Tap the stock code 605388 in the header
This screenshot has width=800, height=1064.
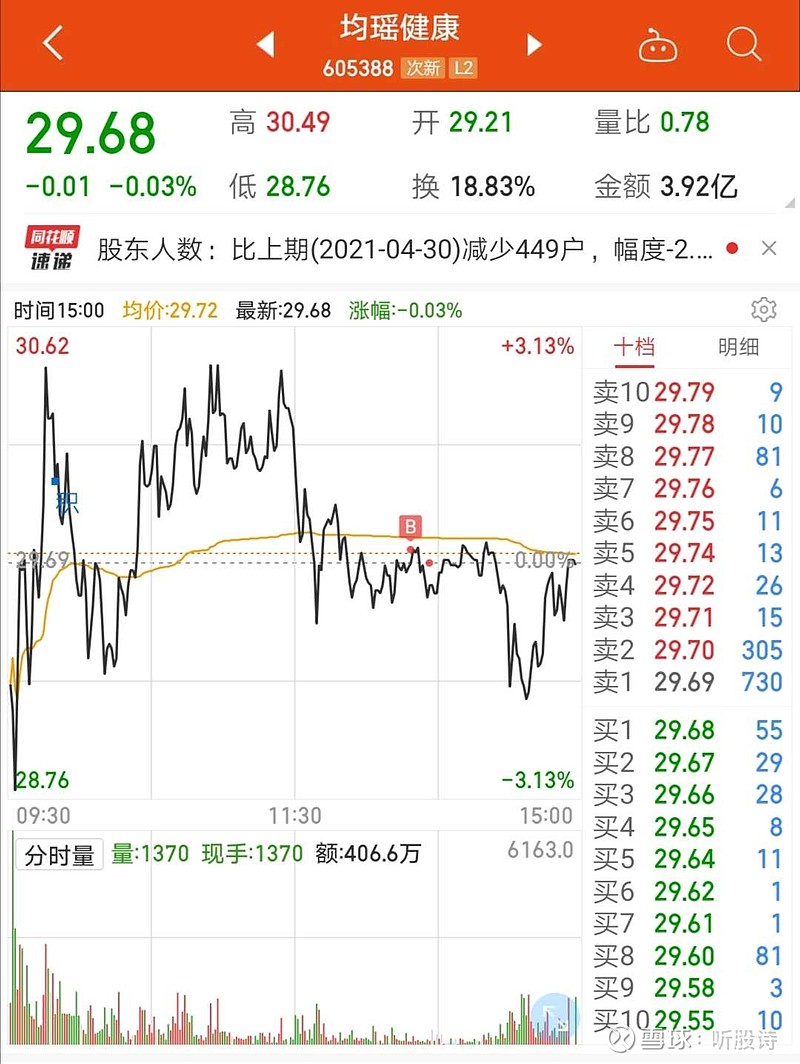click(357, 70)
